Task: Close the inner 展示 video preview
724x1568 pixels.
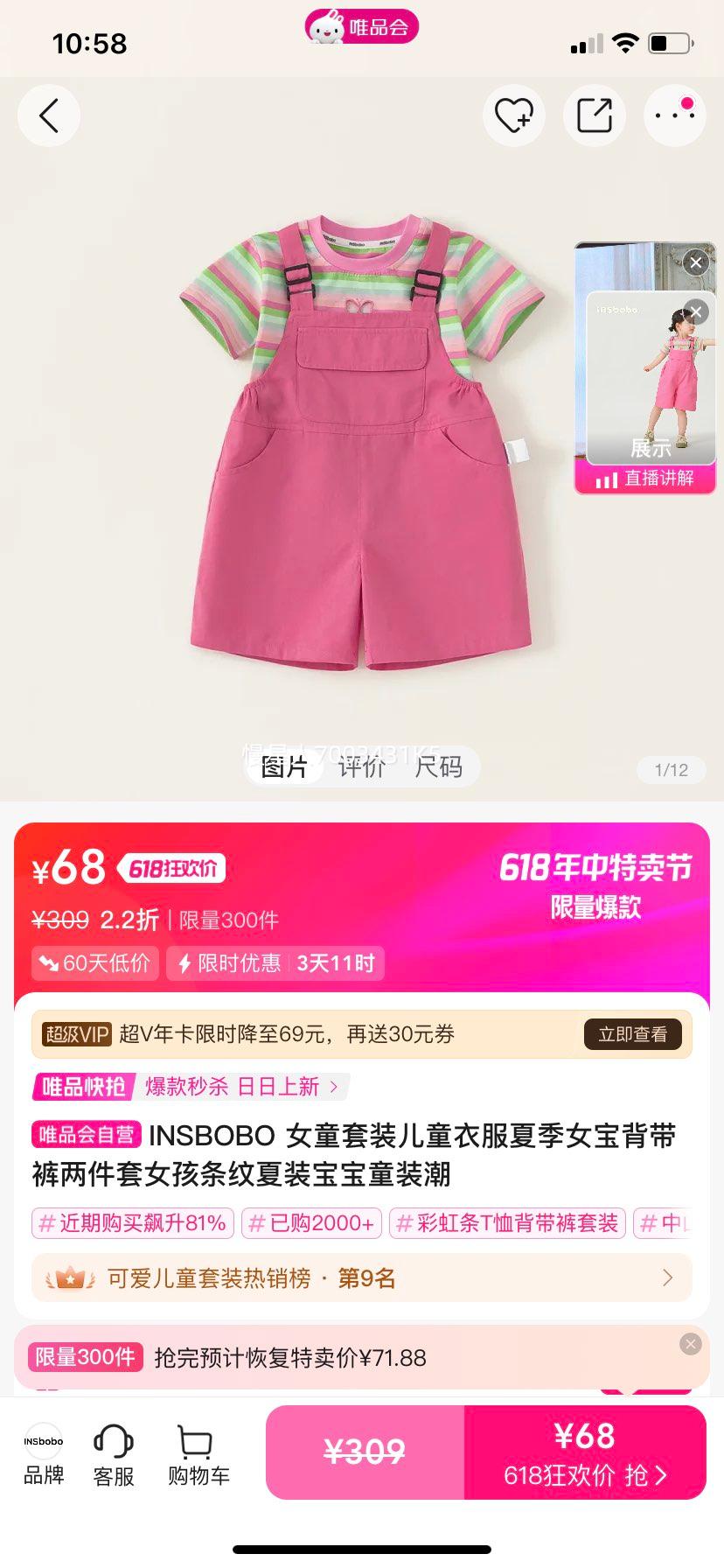Action: (696, 312)
